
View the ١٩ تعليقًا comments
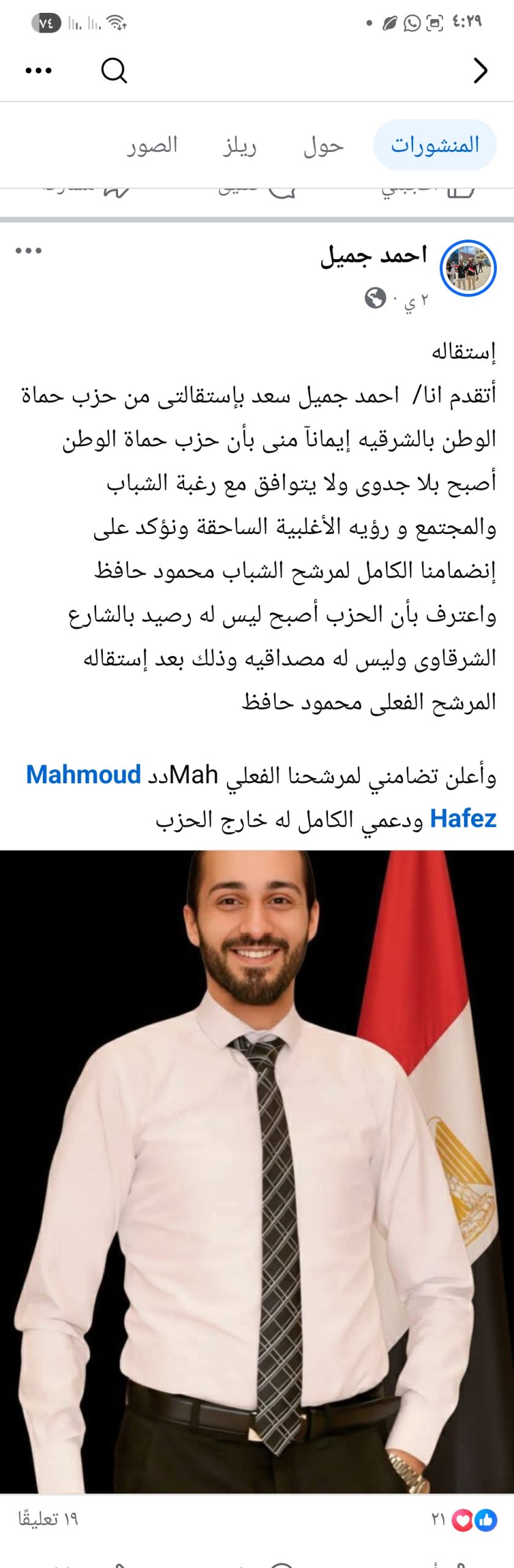(x=48, y=1519)
